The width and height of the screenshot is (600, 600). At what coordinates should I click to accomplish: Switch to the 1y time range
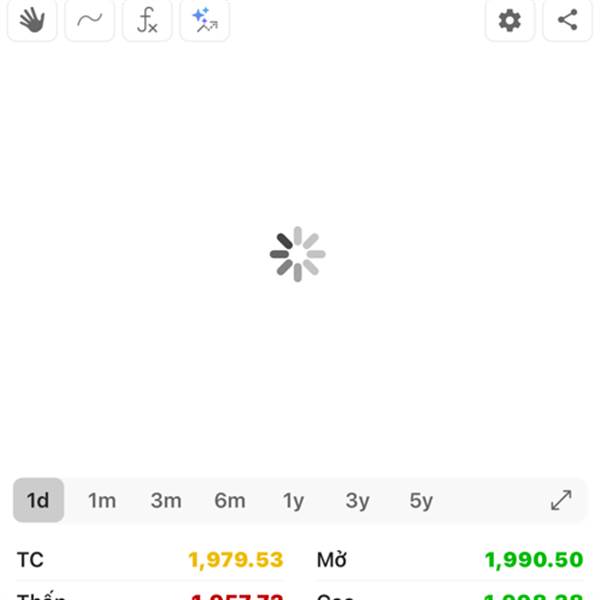click(293, 500)
